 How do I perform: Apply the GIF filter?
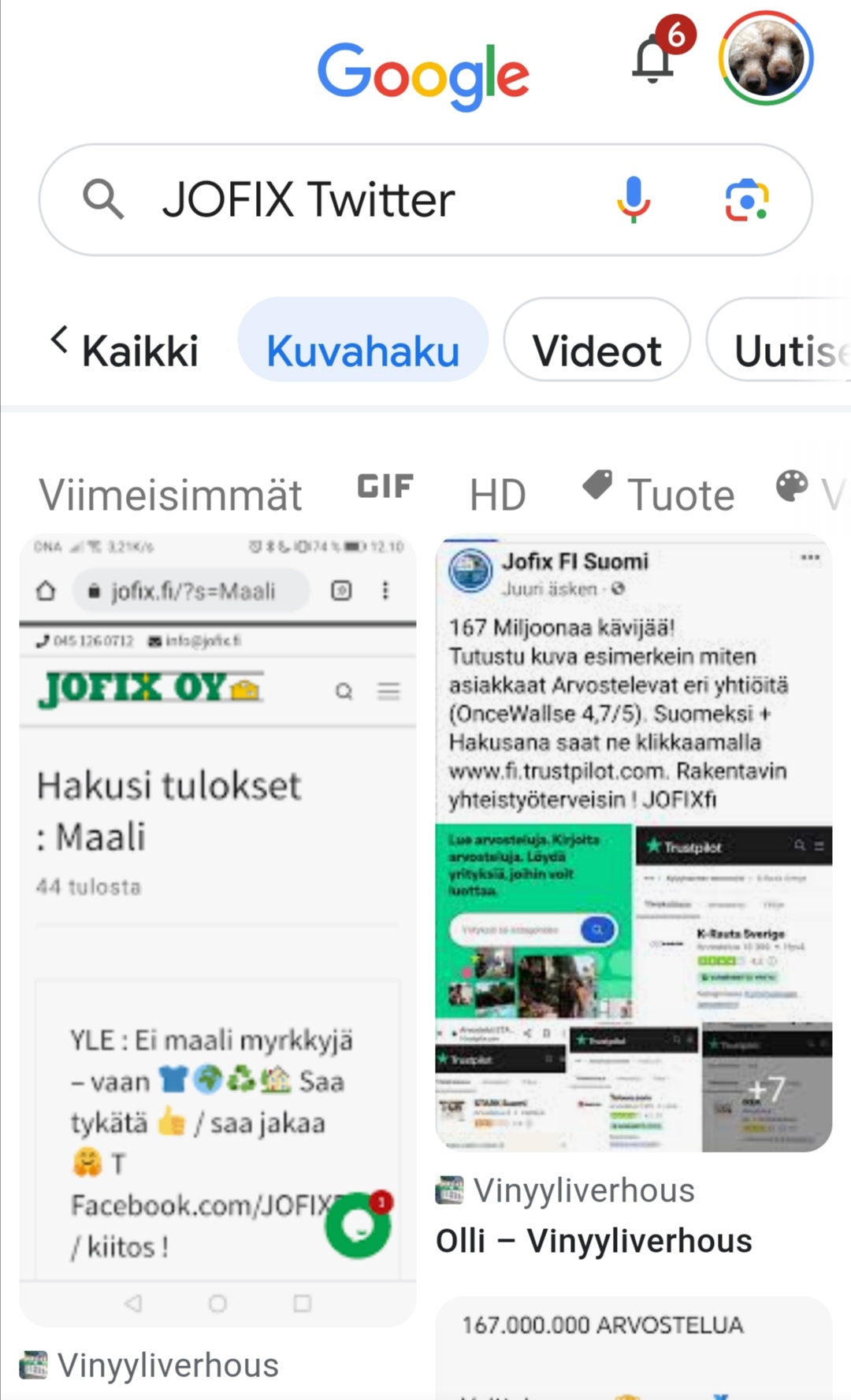(x=385, y=487)
